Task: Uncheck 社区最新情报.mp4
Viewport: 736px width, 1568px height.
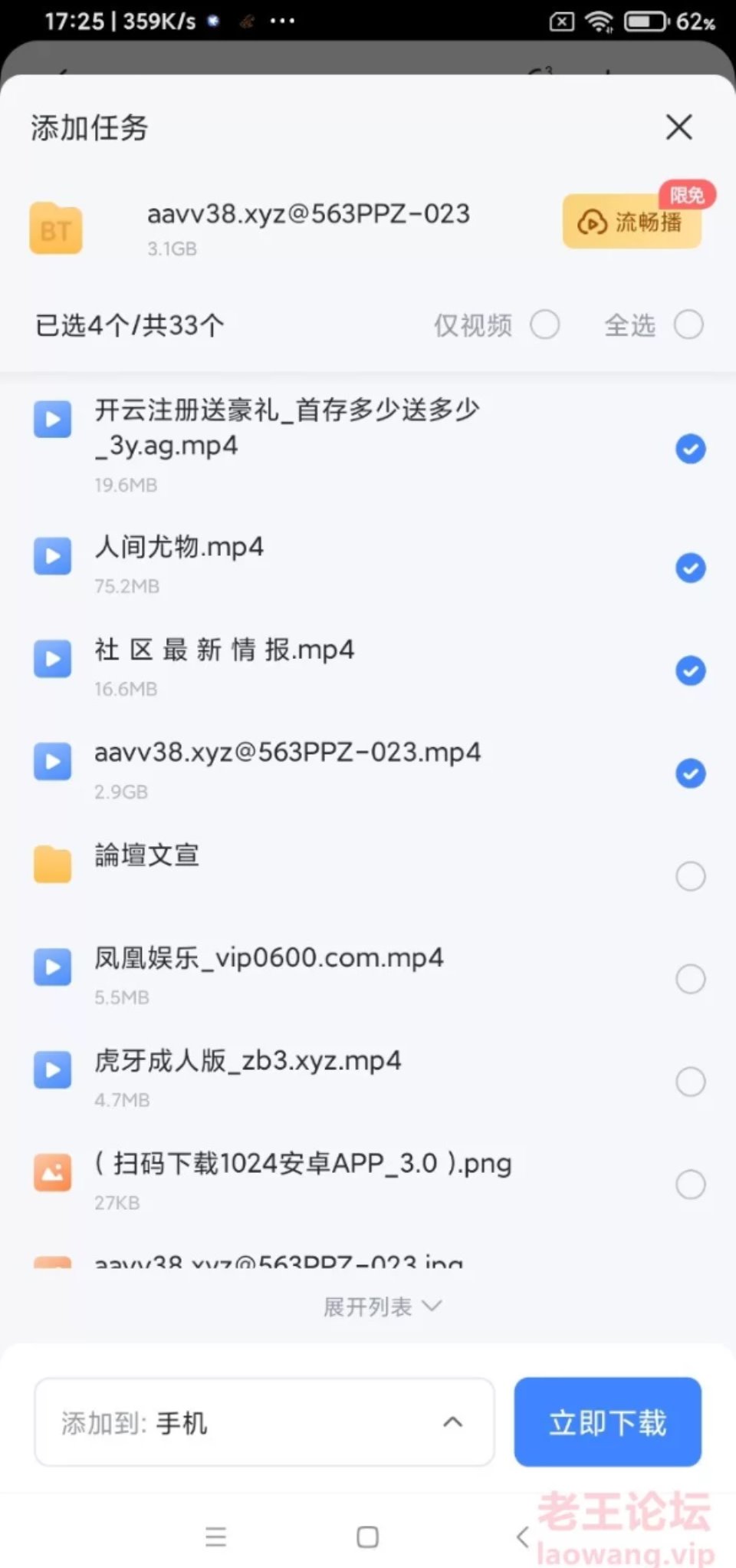Action: pyautogui.click(x=691, y=671)
